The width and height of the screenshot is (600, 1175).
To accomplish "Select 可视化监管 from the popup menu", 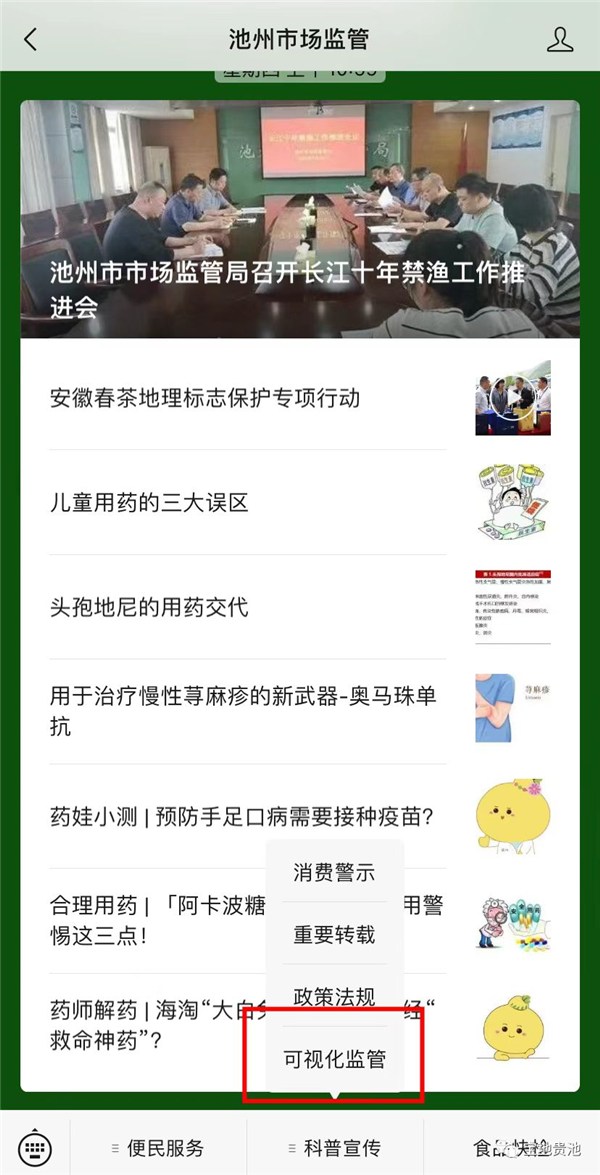I will coord(334,1059).
